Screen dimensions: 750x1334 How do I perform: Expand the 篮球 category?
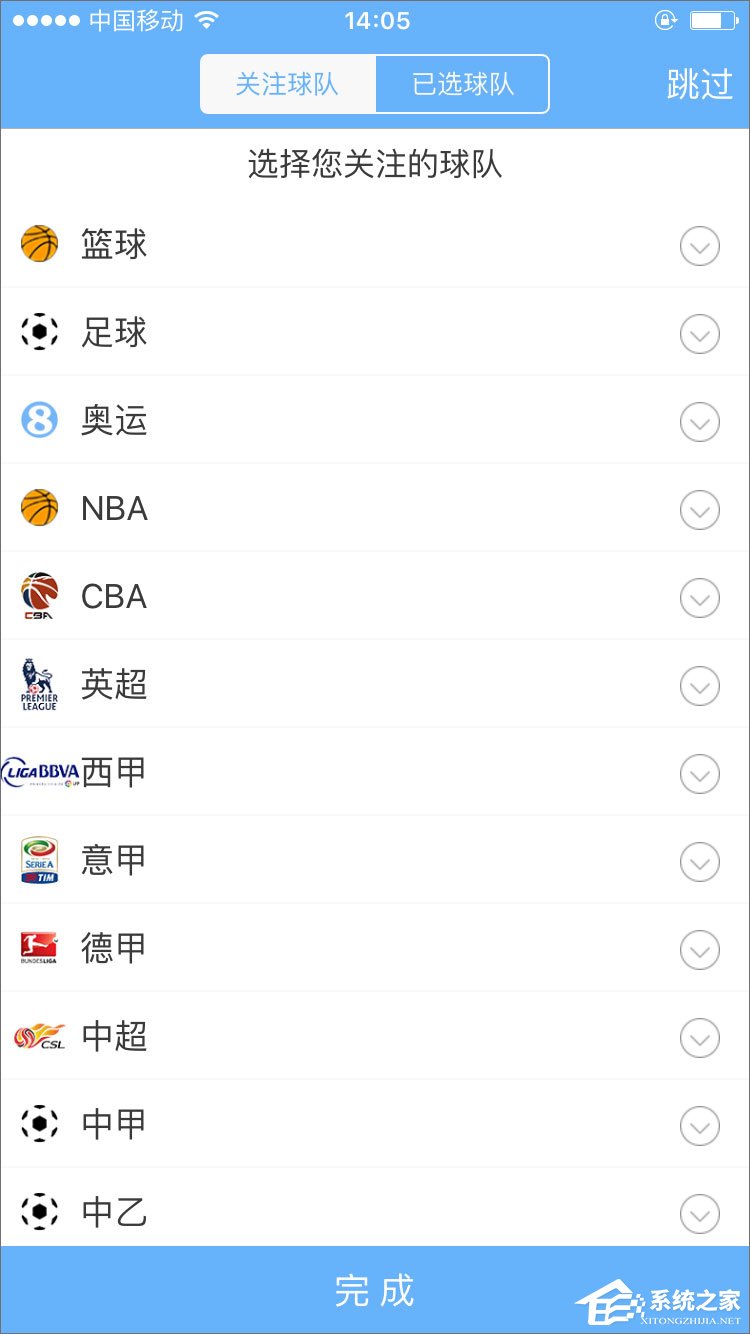(699, 246)
